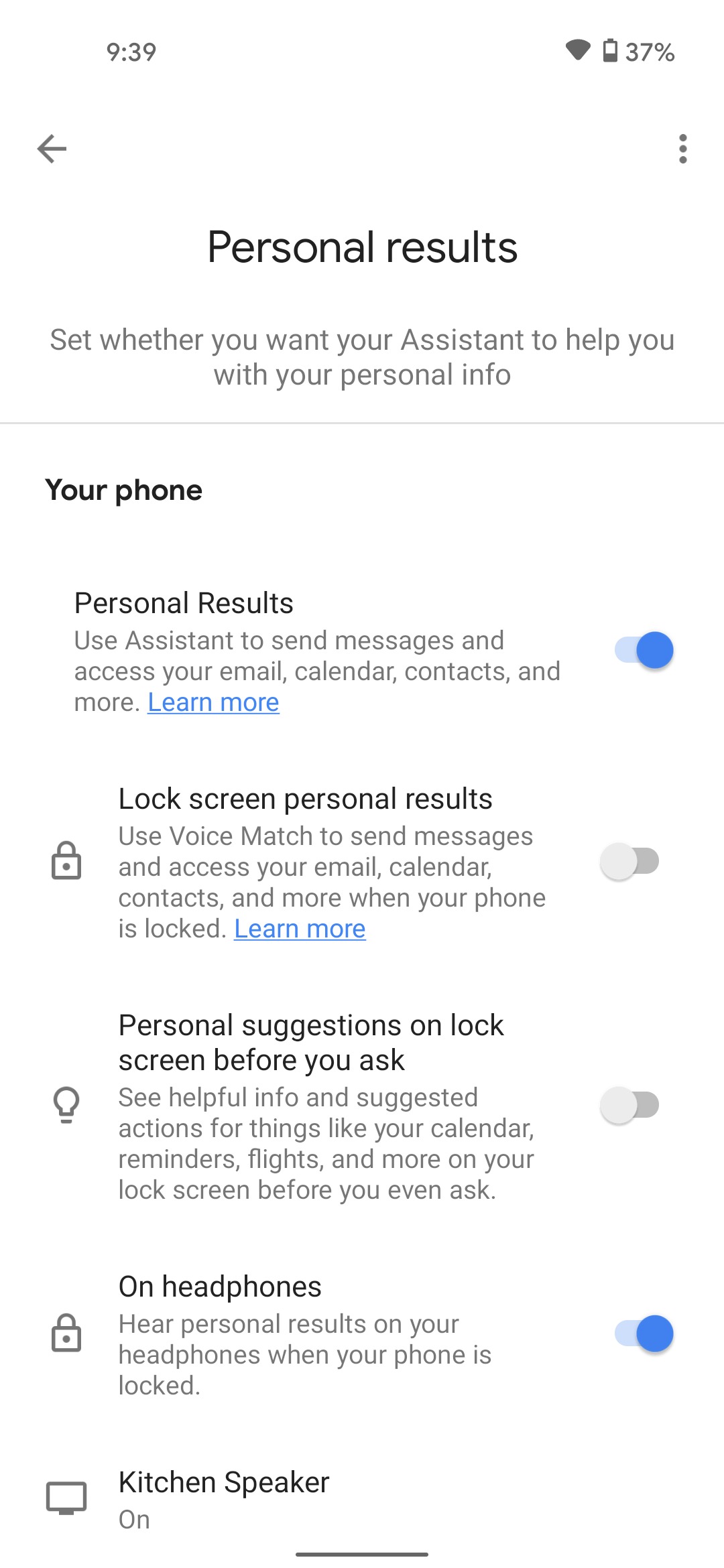Open the three-dot overflow menu
Screen dimensions: 724x1568
[682, 149]
